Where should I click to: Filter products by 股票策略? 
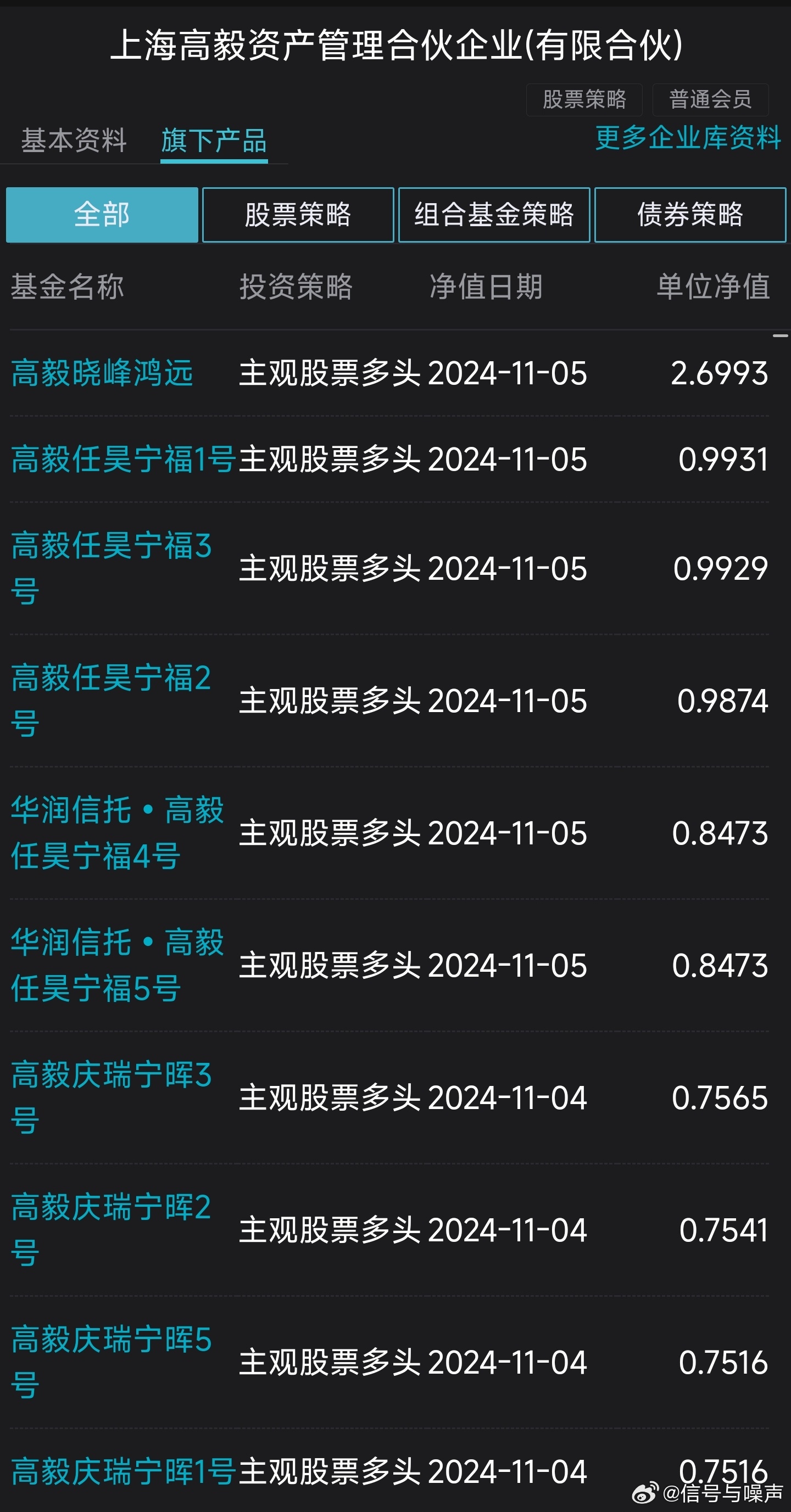(297, 215)
